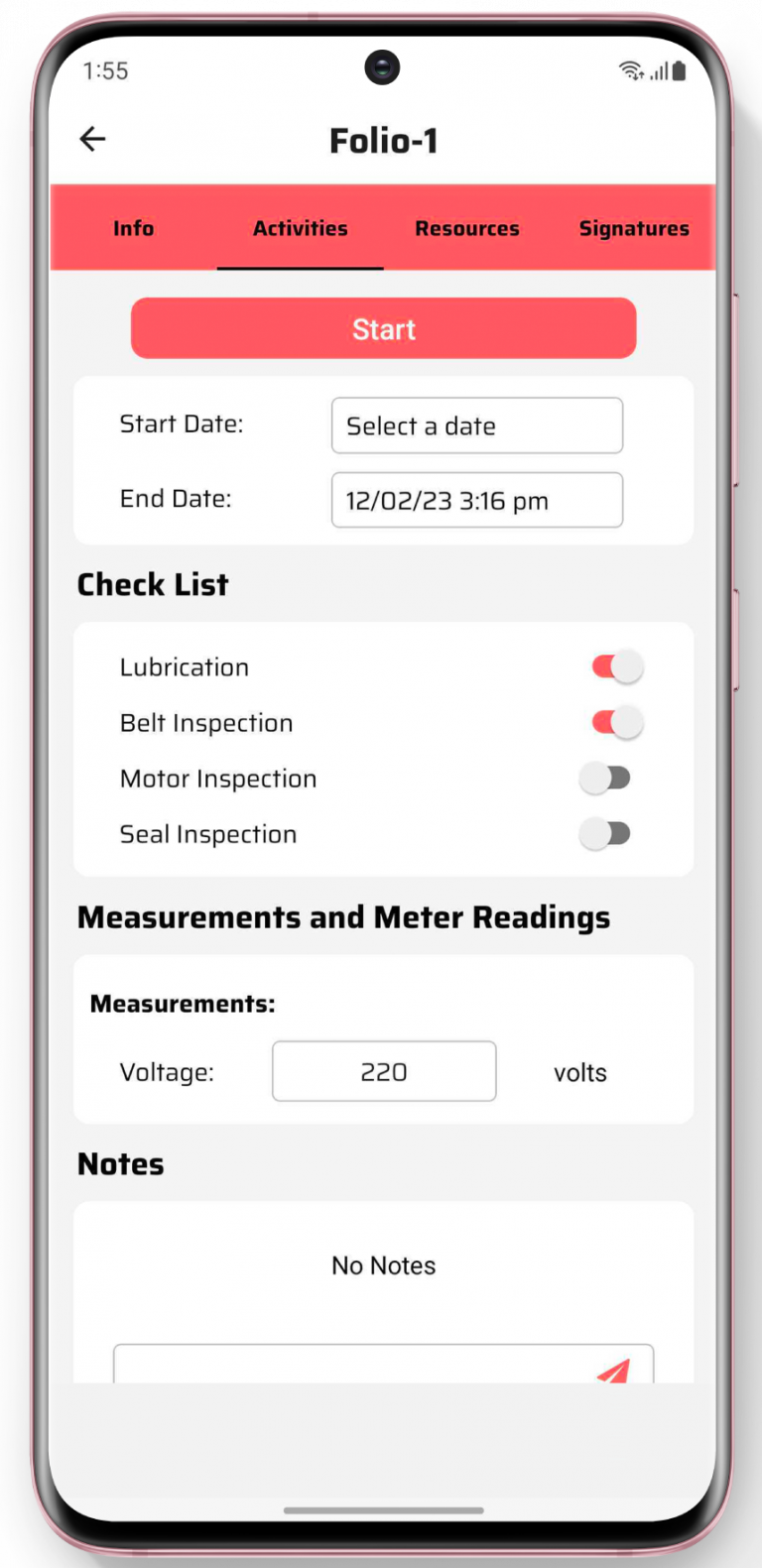Image resolution: width=762 pixels, height=1568 pixels.
Task: Turn off the Lubrication switch
Action: [x=617, y=667]
